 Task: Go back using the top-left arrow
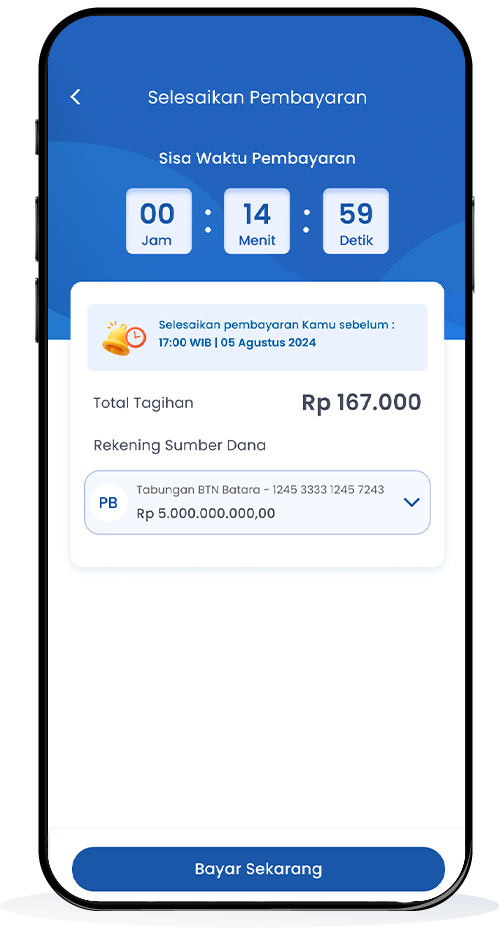pyautogui.click(x=75, y=97)
